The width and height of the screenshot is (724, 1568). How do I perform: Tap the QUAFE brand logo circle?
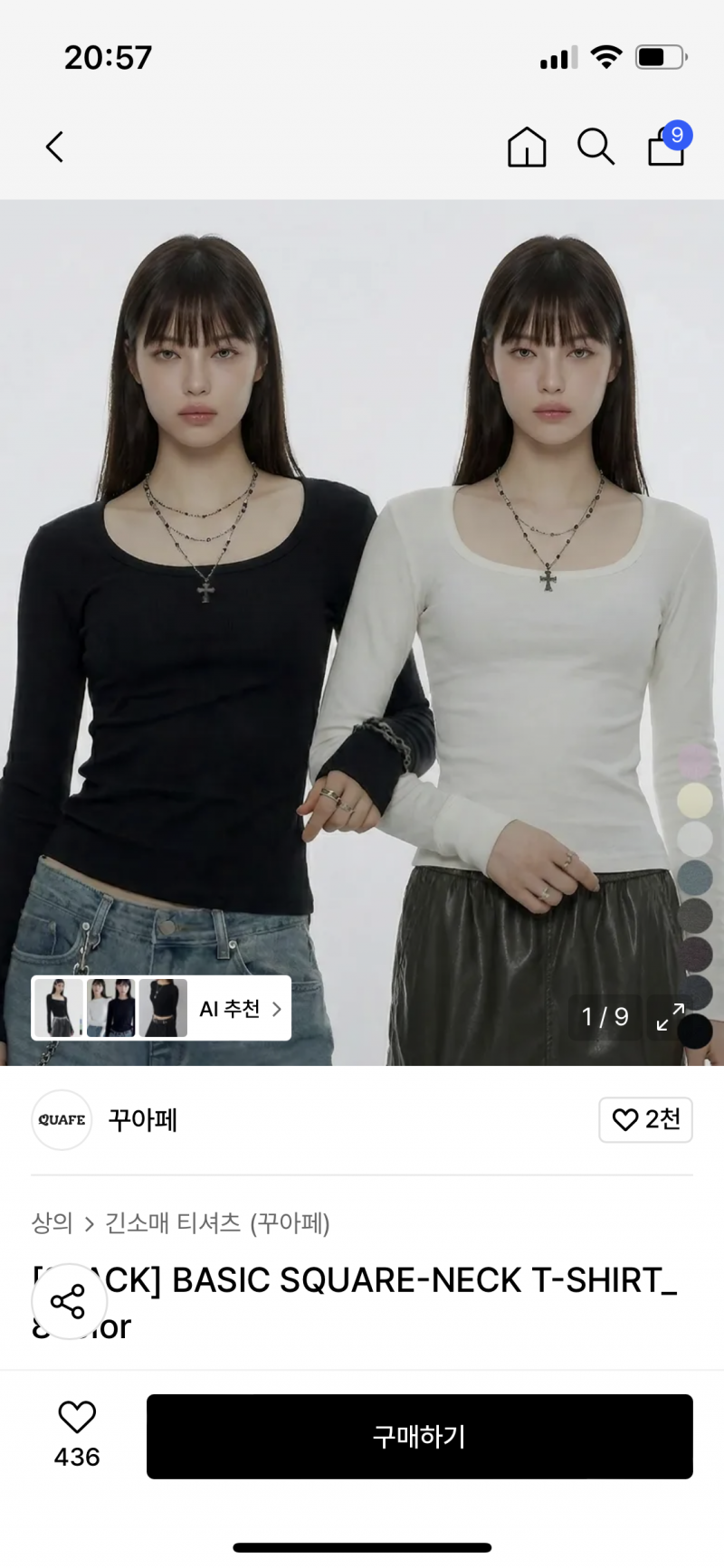pos(62,1120)
